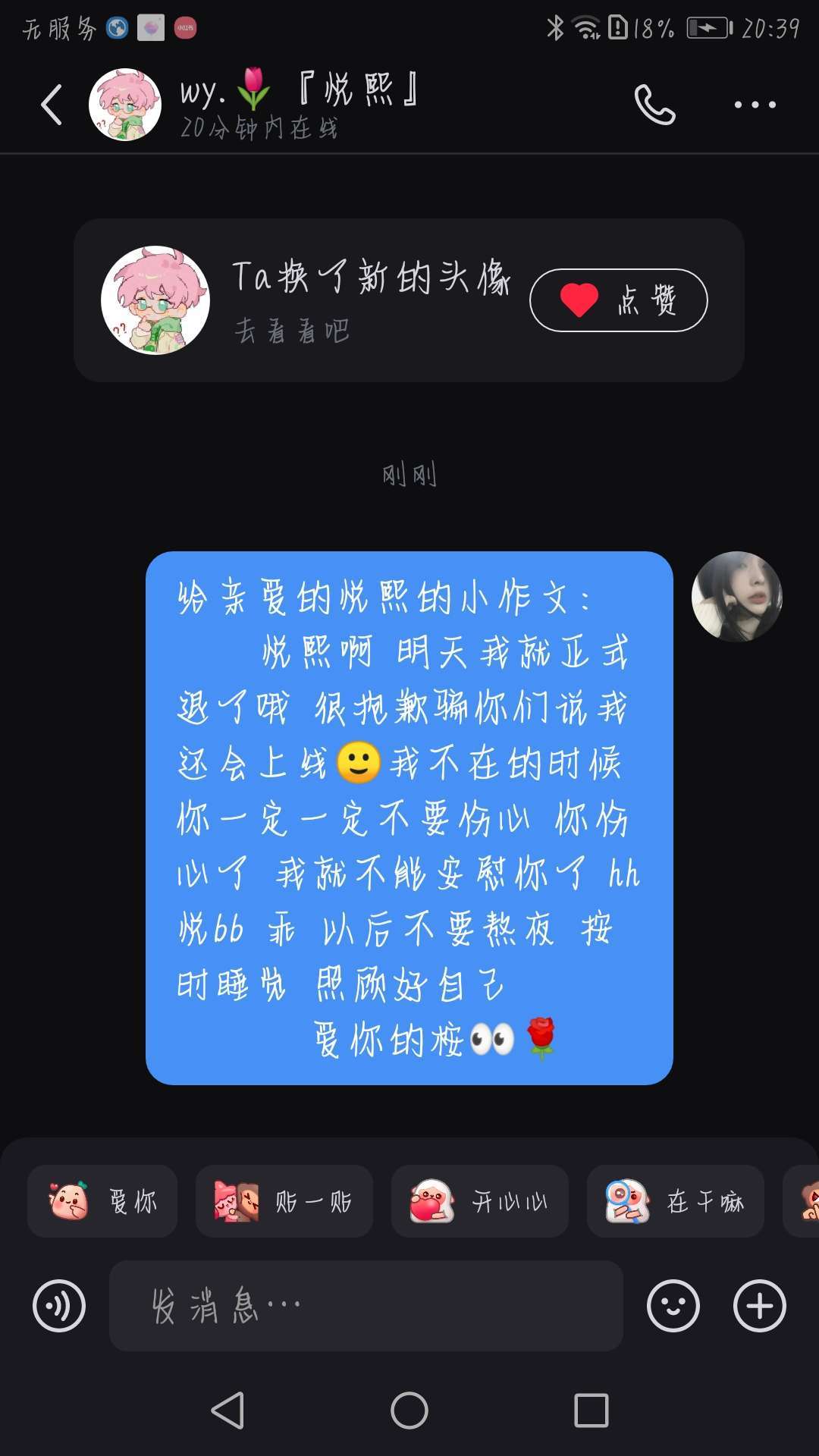The width and height of the screenshot is (819, 1456).
Task: Like the new avatar with 点赞 button
Action: click(619, 300)
